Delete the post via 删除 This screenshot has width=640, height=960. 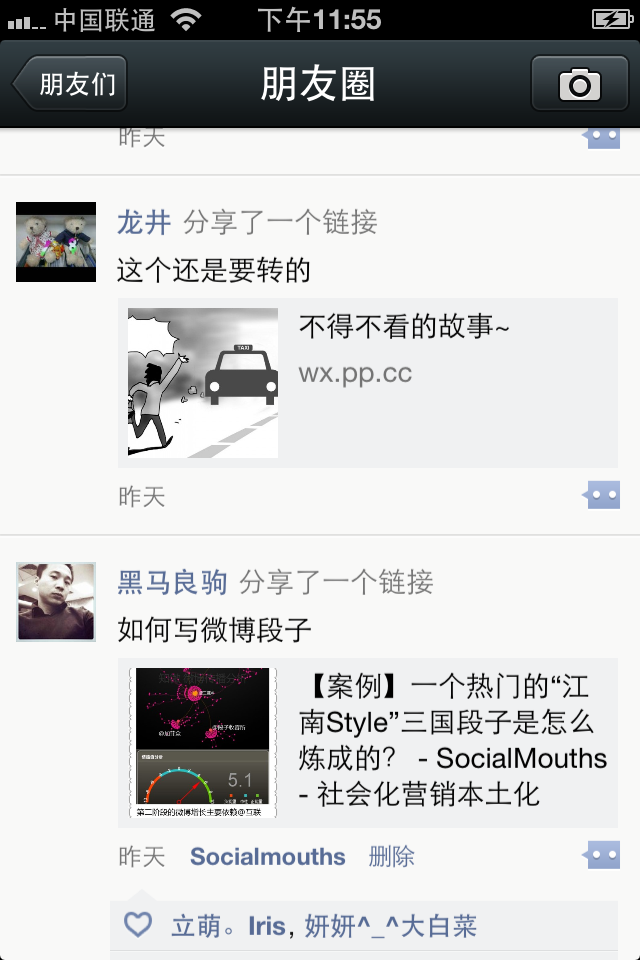391,857
